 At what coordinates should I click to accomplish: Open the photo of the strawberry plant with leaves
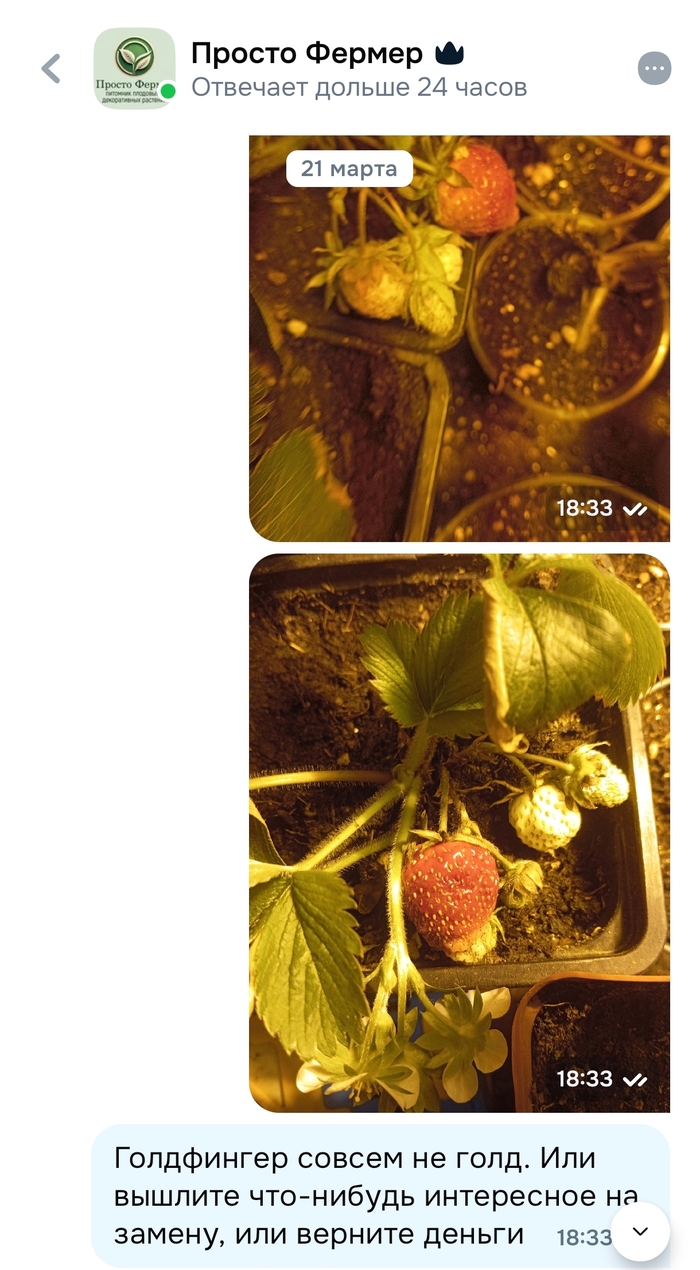click(459, 833)
